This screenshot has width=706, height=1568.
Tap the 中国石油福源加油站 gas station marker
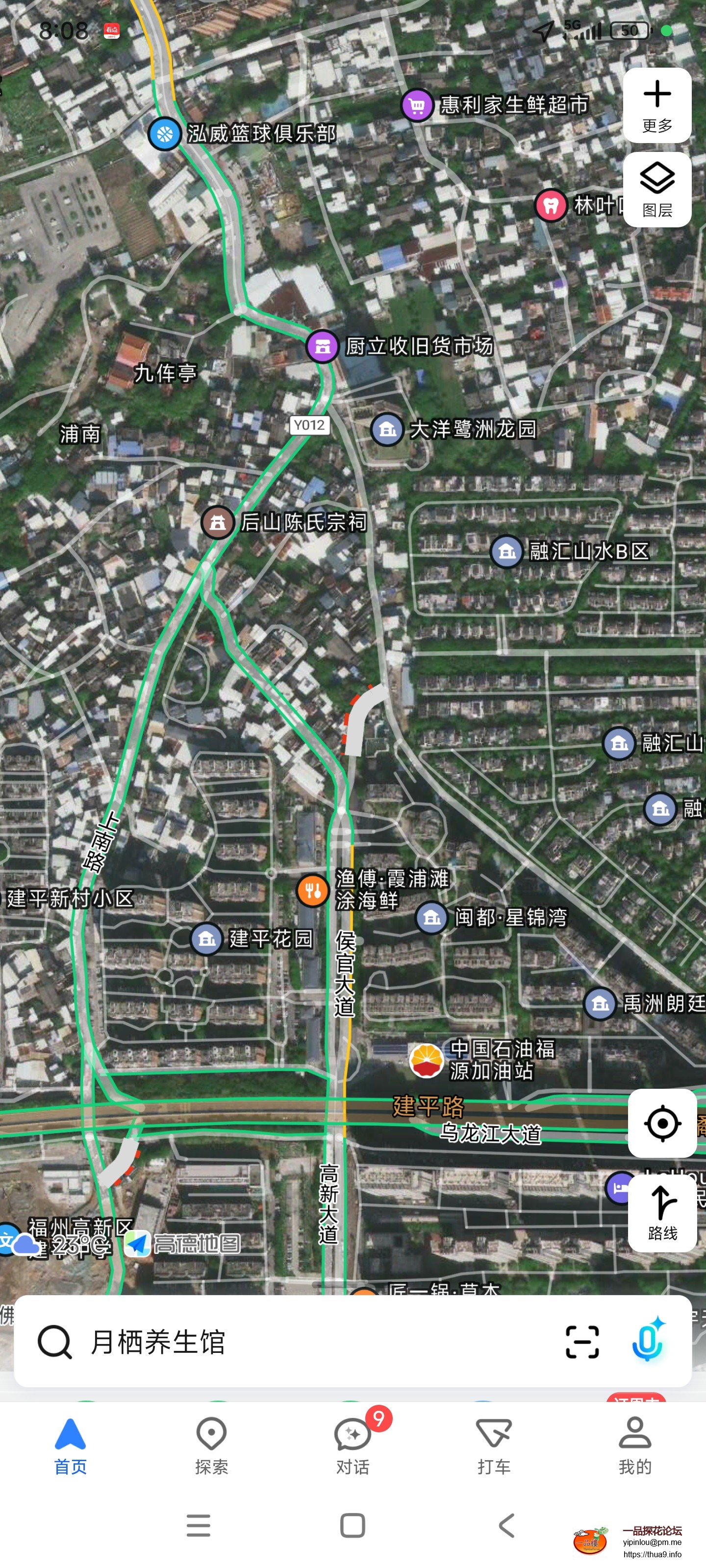tap(426, 1060)
